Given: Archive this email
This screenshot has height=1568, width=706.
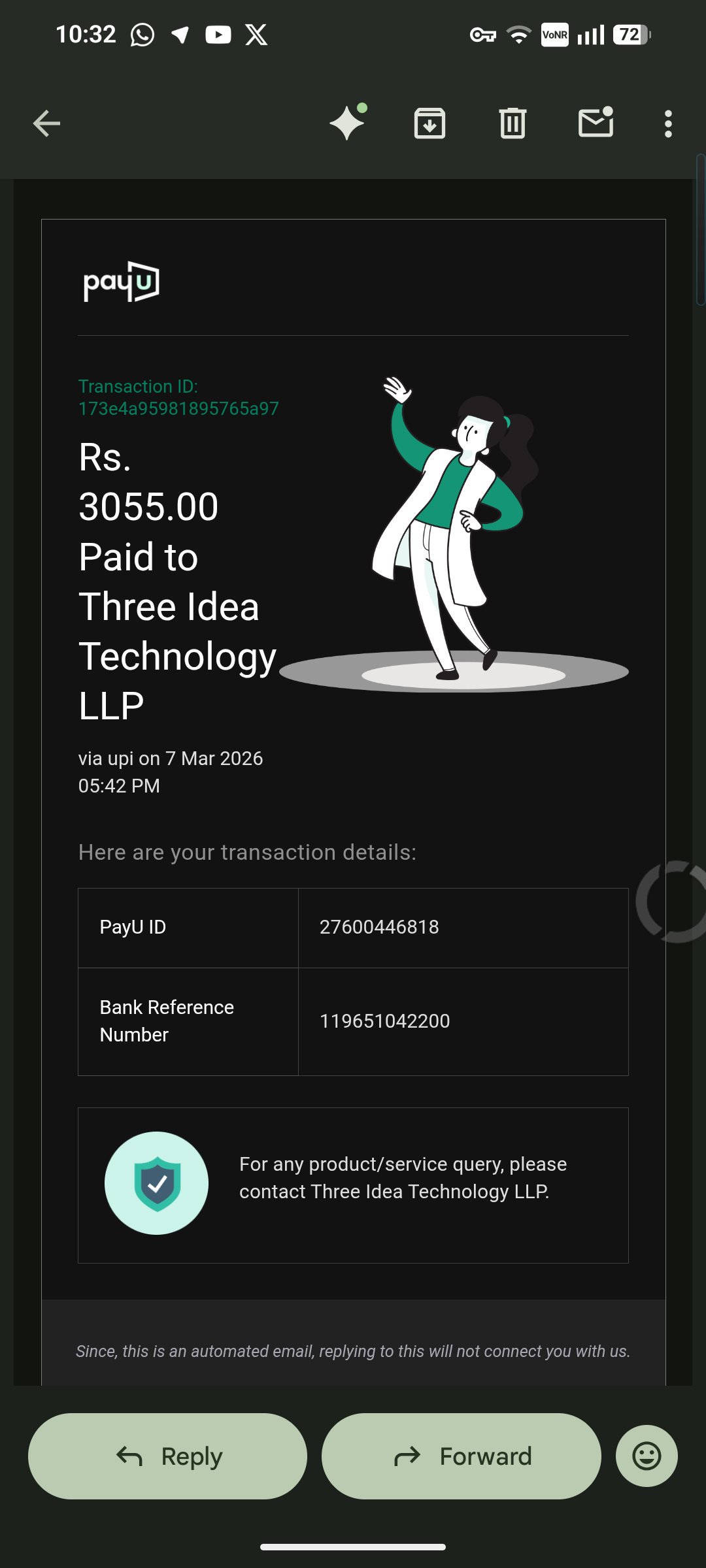Looking at the screenshot, I should click(x=429, y=123).
